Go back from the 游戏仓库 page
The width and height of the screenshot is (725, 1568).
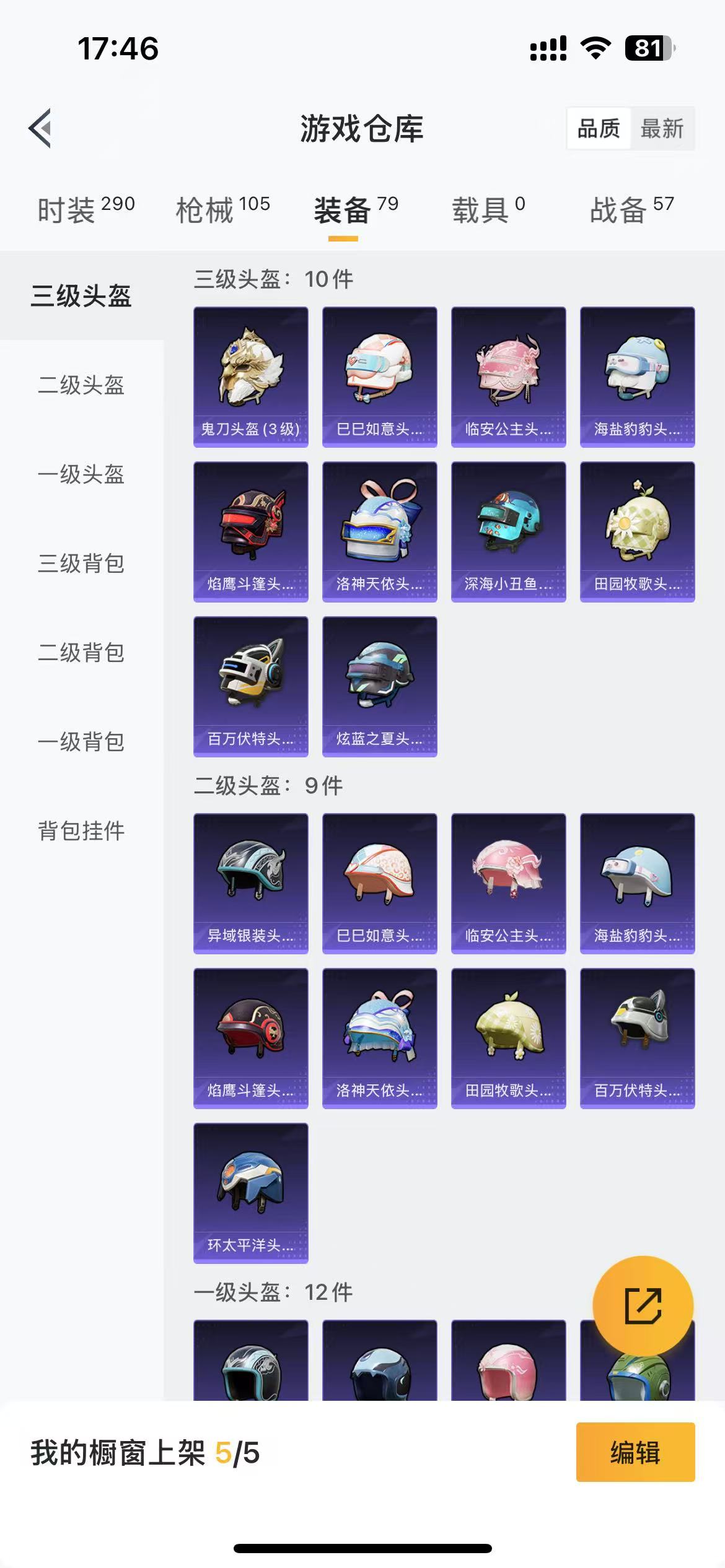coord(40,128)
